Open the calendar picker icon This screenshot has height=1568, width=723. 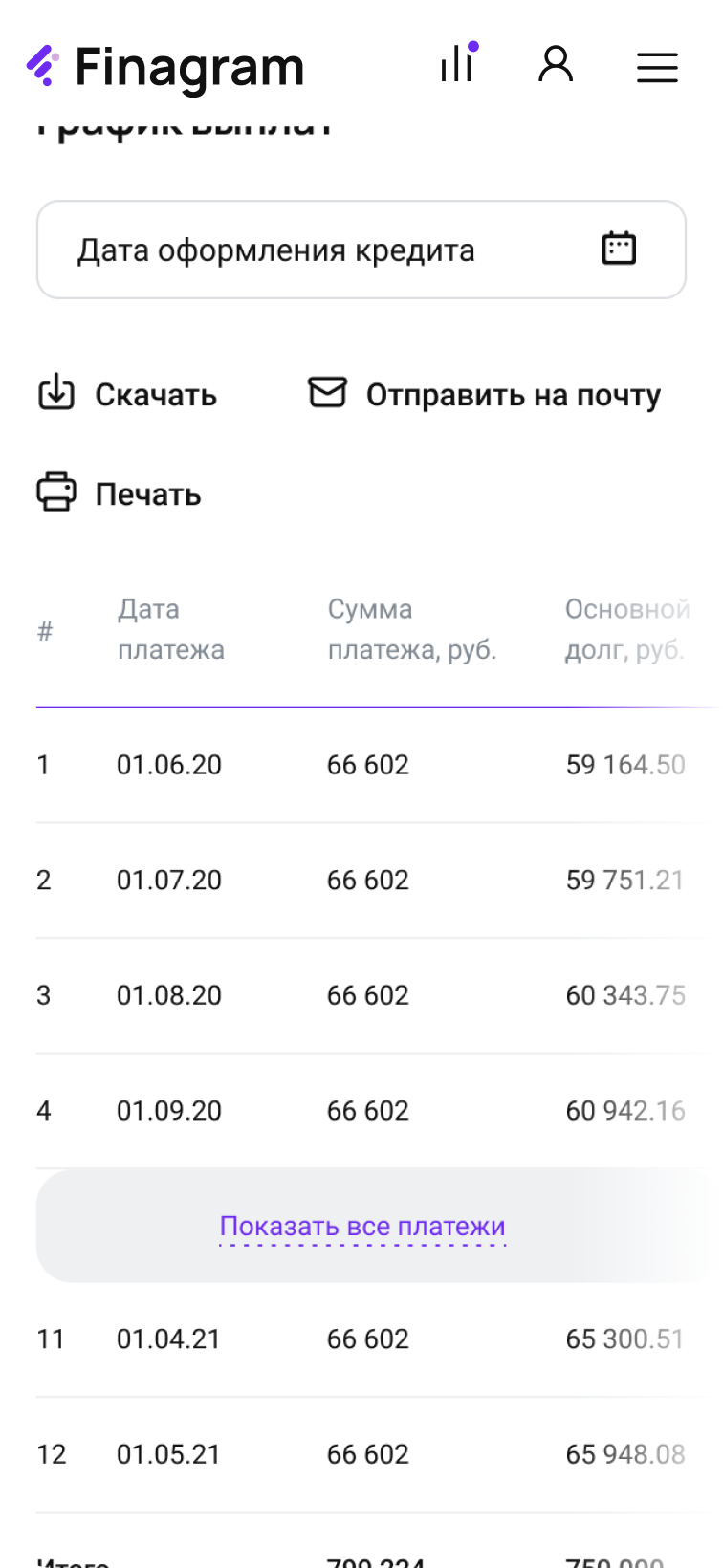tap(619, 248)
